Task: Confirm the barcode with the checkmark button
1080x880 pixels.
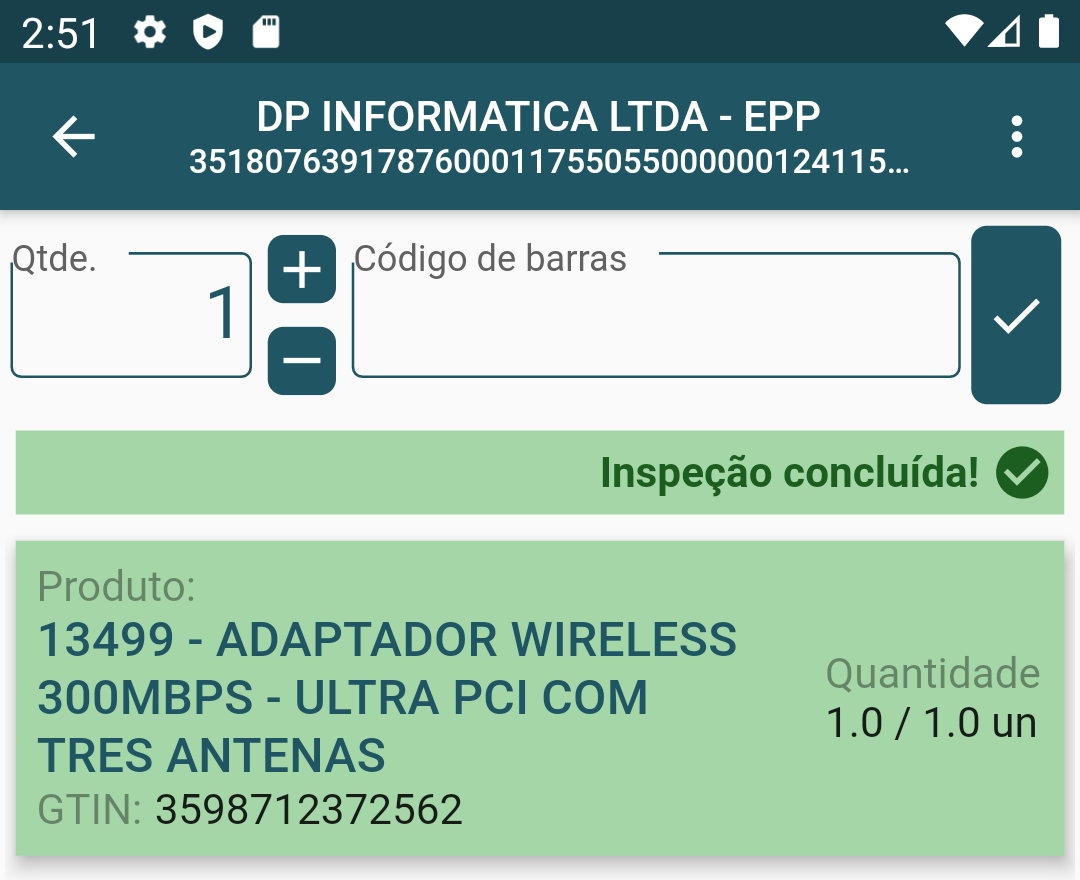Action: coord(1016,316)
